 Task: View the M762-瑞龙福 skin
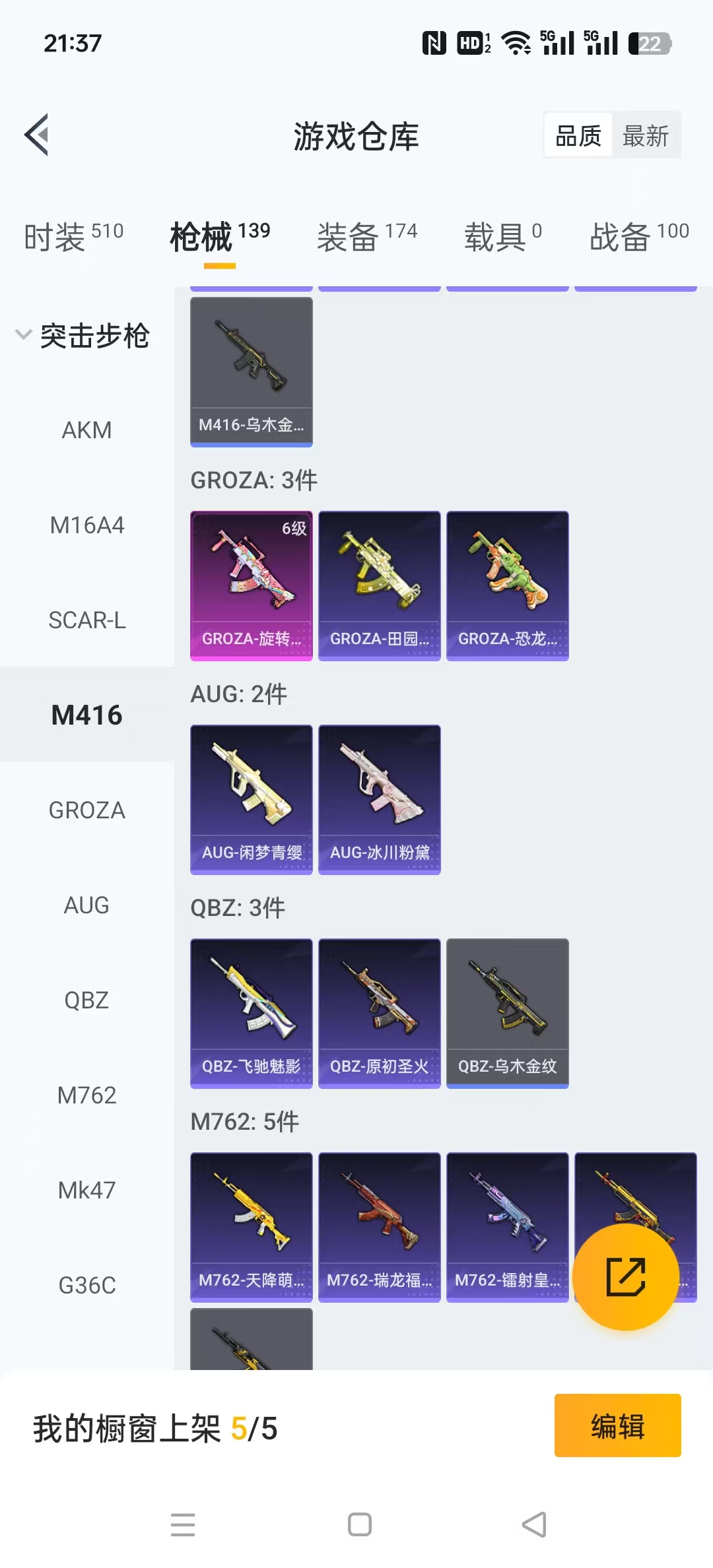pyautogui.click(x=379, y=1226)
